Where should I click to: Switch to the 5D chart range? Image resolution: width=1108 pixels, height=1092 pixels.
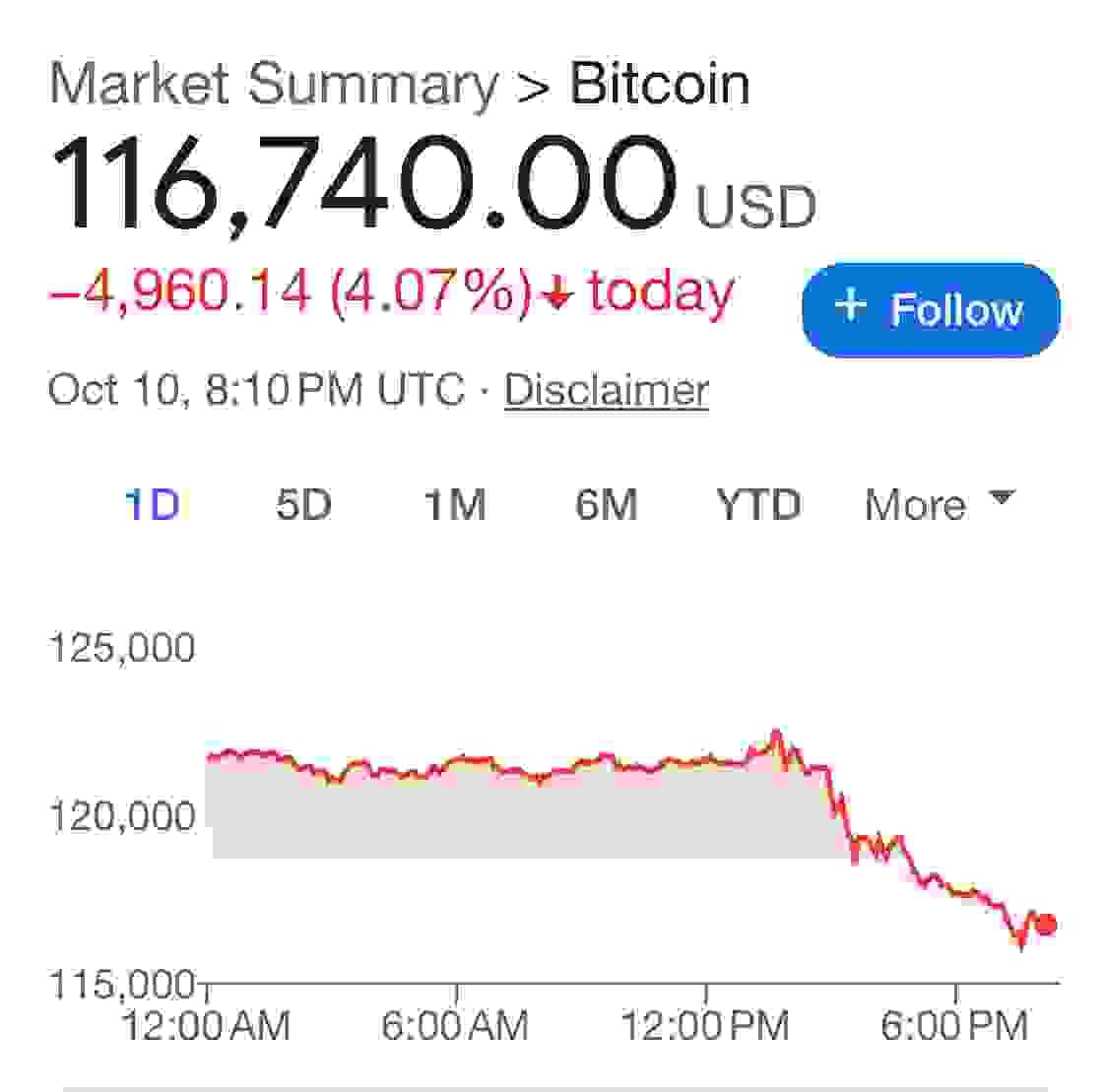(x=303, y=505)
